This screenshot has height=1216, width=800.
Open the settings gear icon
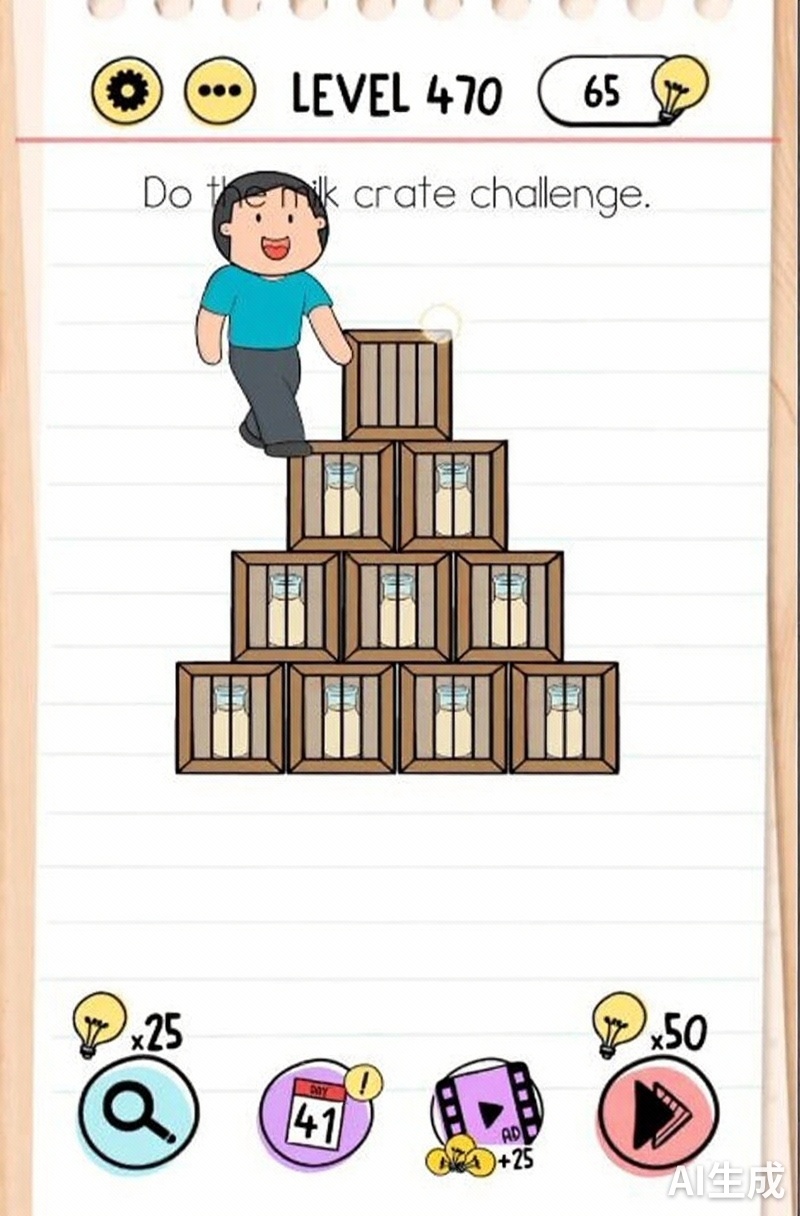[127, 91]
